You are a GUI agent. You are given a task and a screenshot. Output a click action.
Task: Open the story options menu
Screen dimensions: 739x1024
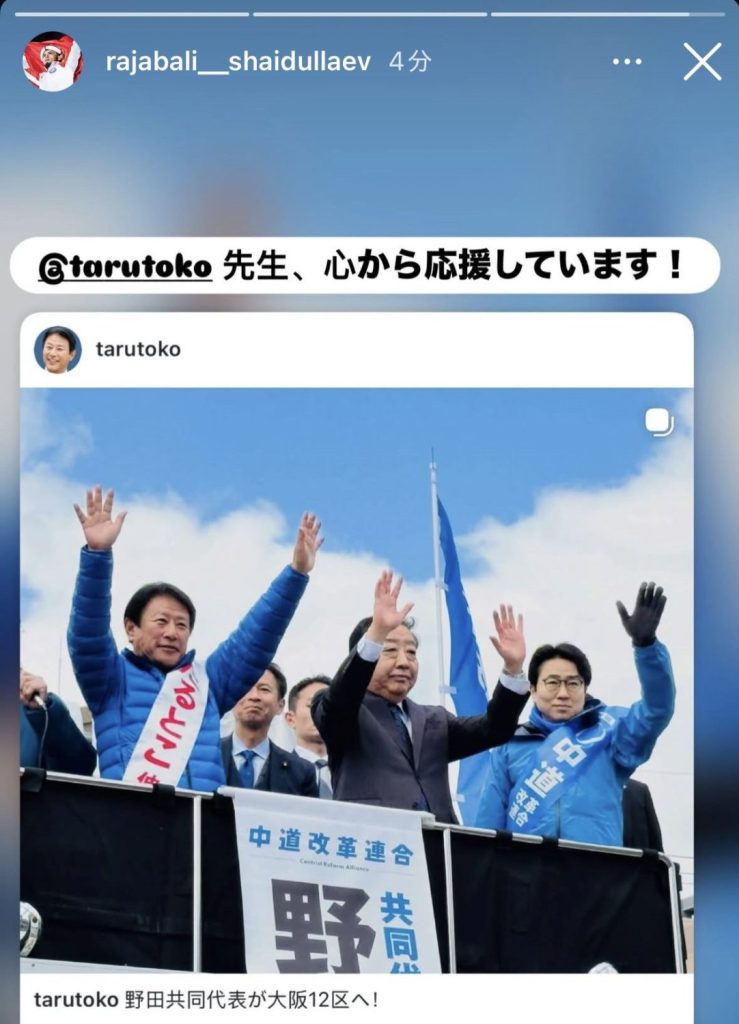point(627,62)
